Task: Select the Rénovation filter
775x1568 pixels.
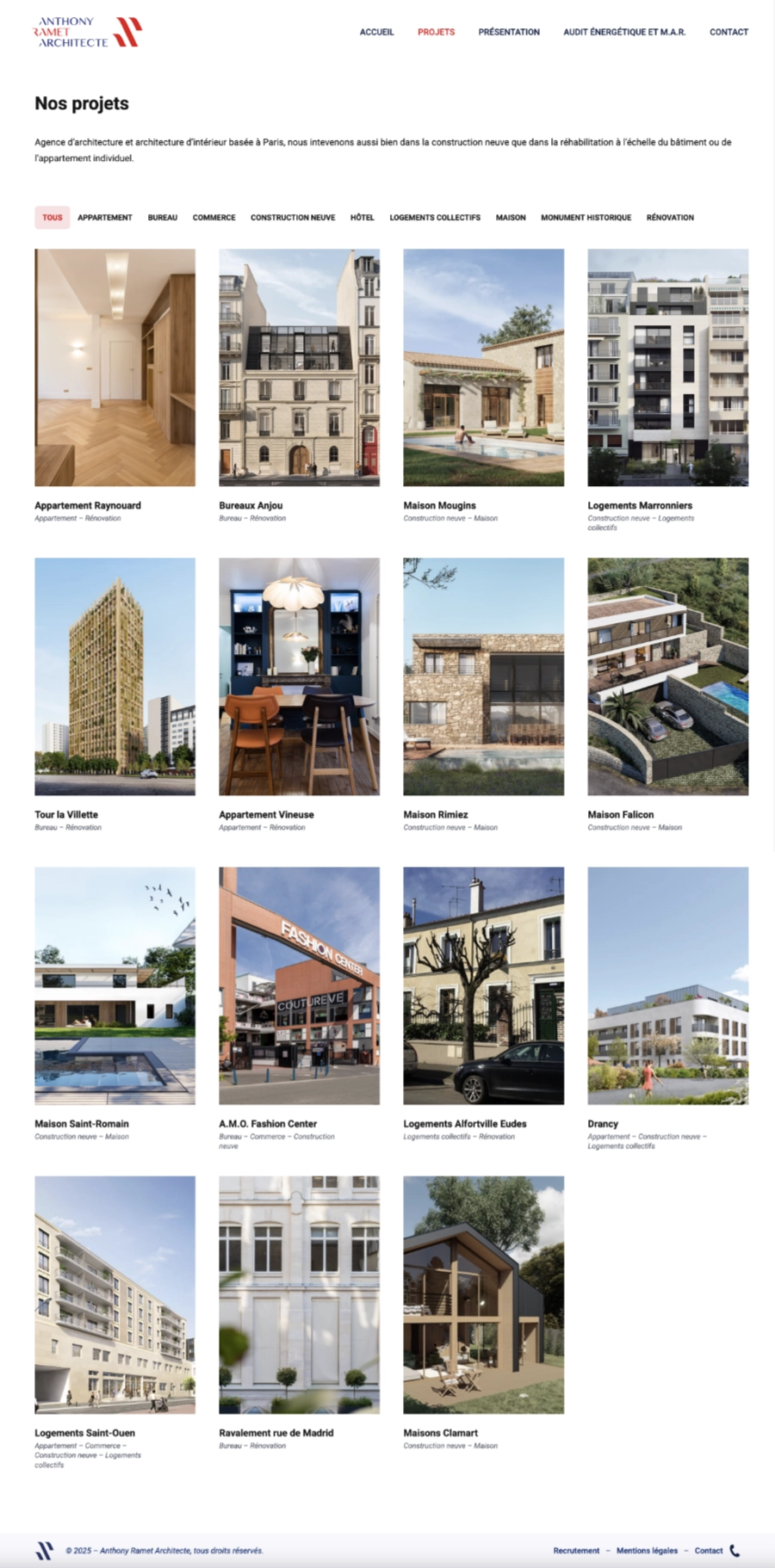Action: [x=670, y=218]
